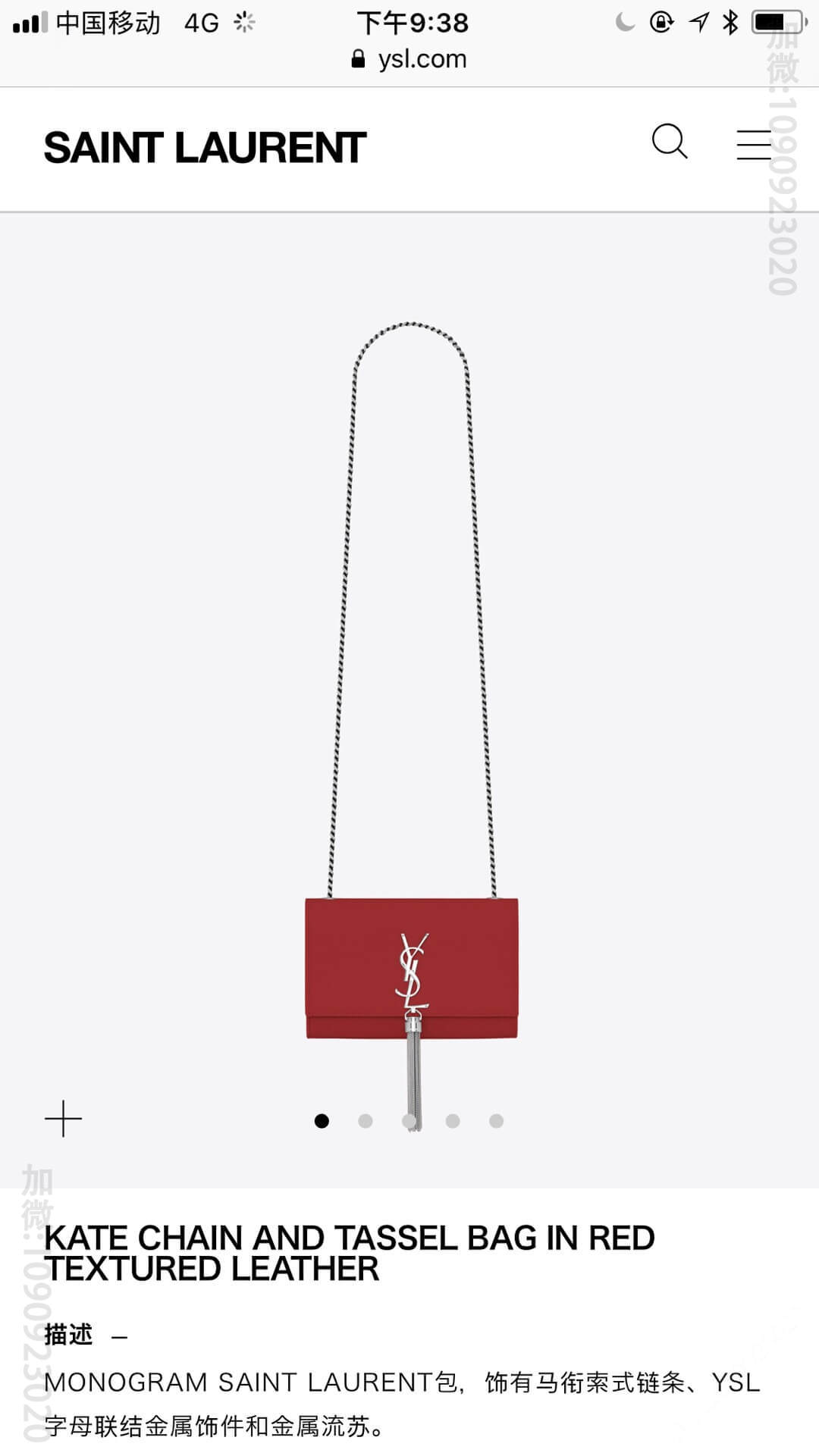Viewport: 819px width, 1456px height.
Task: Go to the Saint Laurent homepage
Action: 205,148
